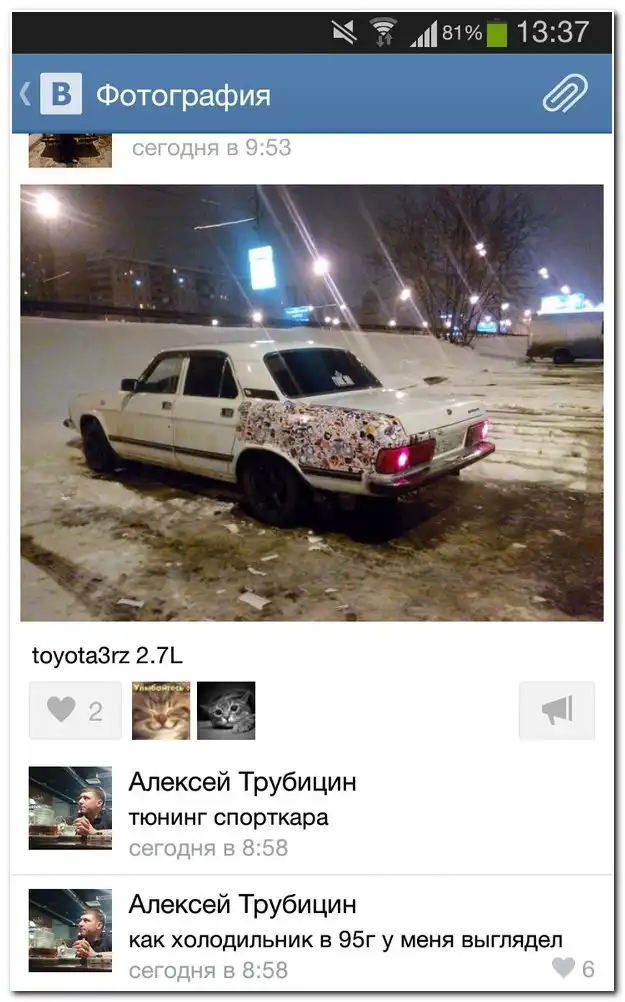Open the white sticker-covered car photo
The height and width of the screenshot is (1002, 625).
312,402
